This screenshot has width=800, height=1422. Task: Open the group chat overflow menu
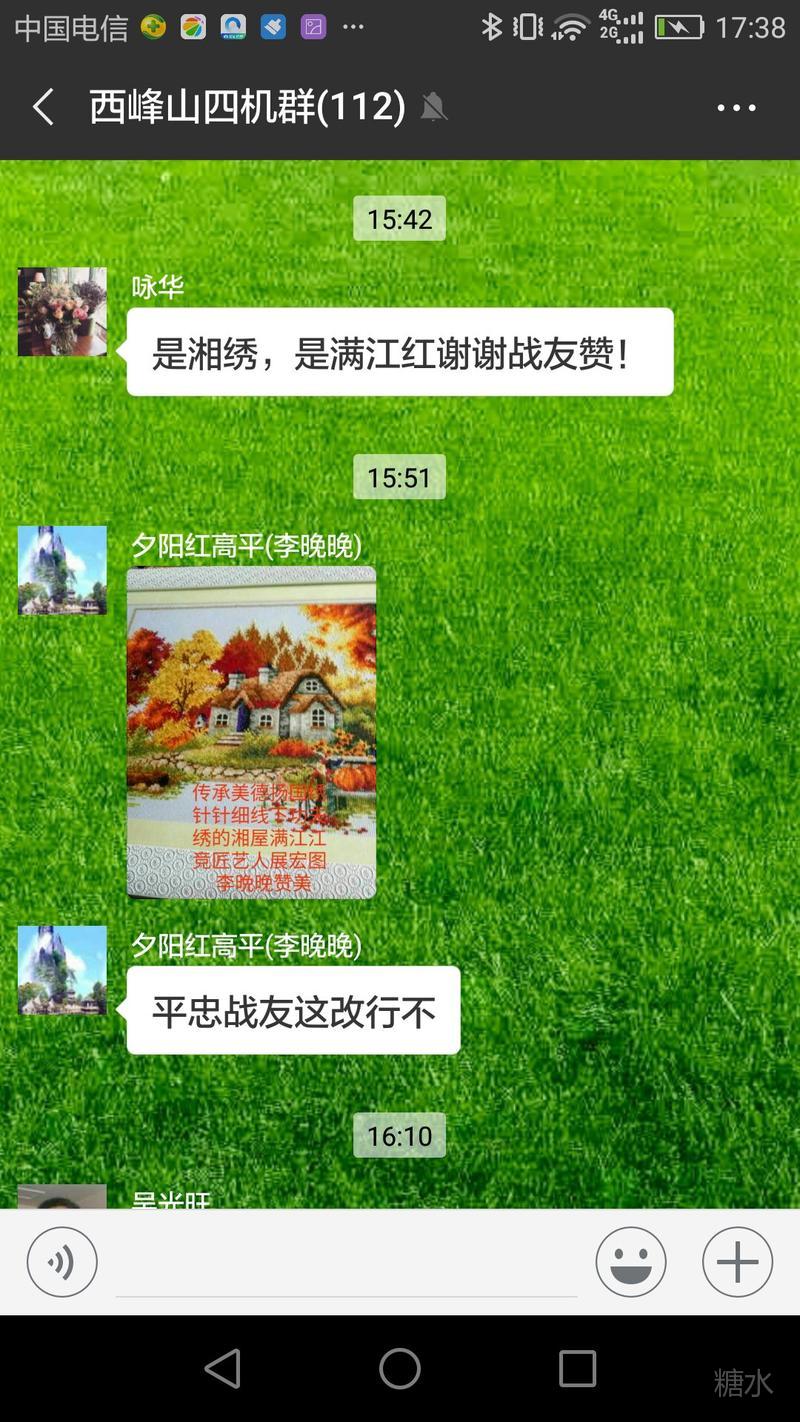click(x=736, y=107)
